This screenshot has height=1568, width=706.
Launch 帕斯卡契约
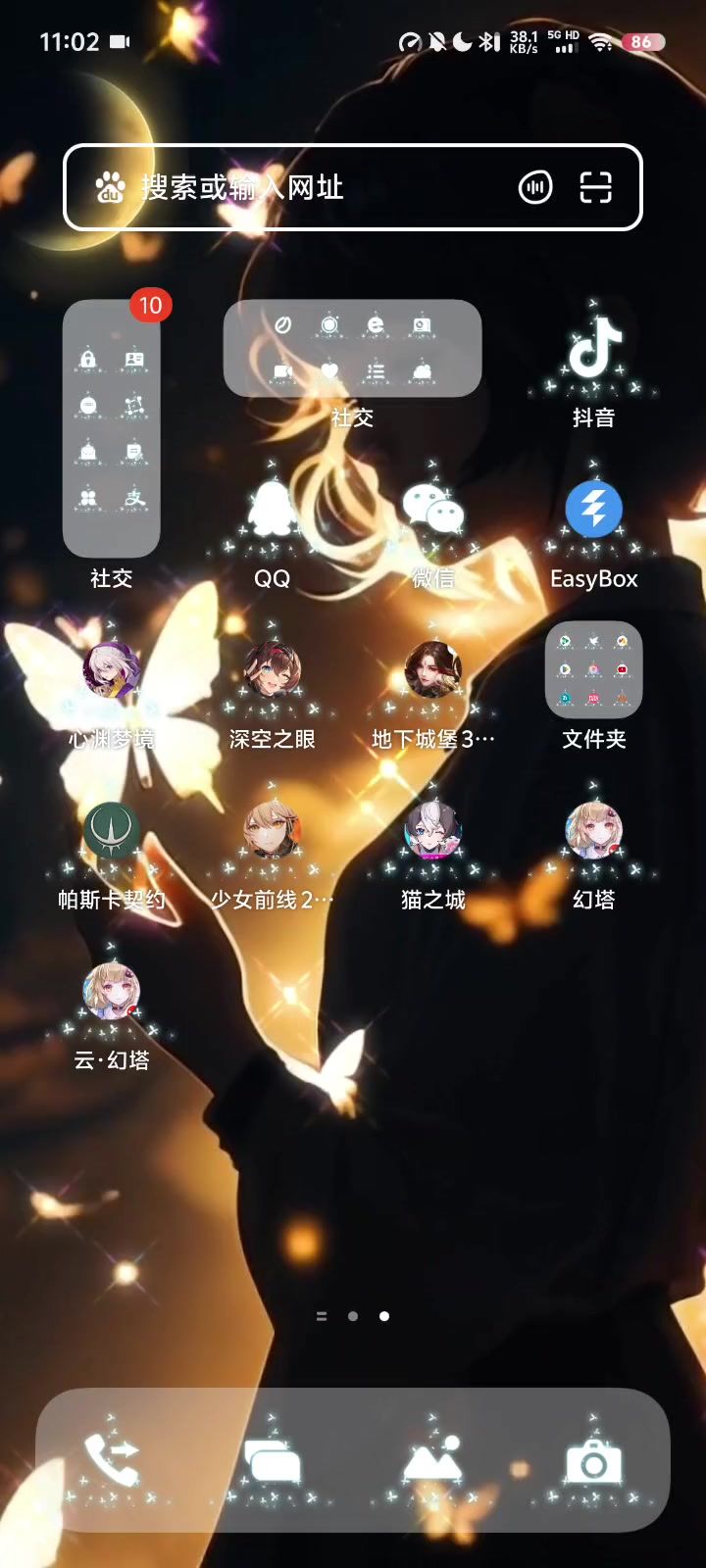111,832
